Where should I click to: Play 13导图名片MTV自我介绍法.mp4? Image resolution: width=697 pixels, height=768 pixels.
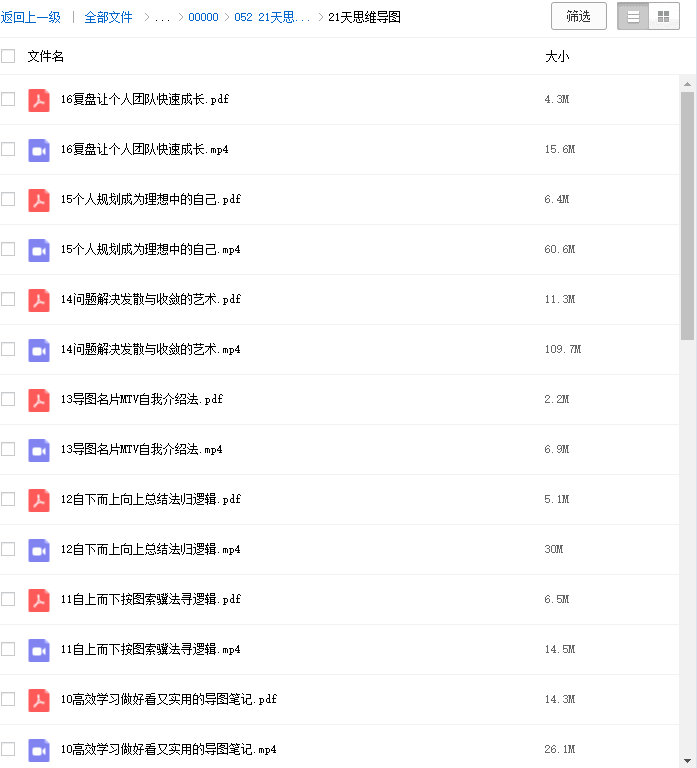pos(141,449)
